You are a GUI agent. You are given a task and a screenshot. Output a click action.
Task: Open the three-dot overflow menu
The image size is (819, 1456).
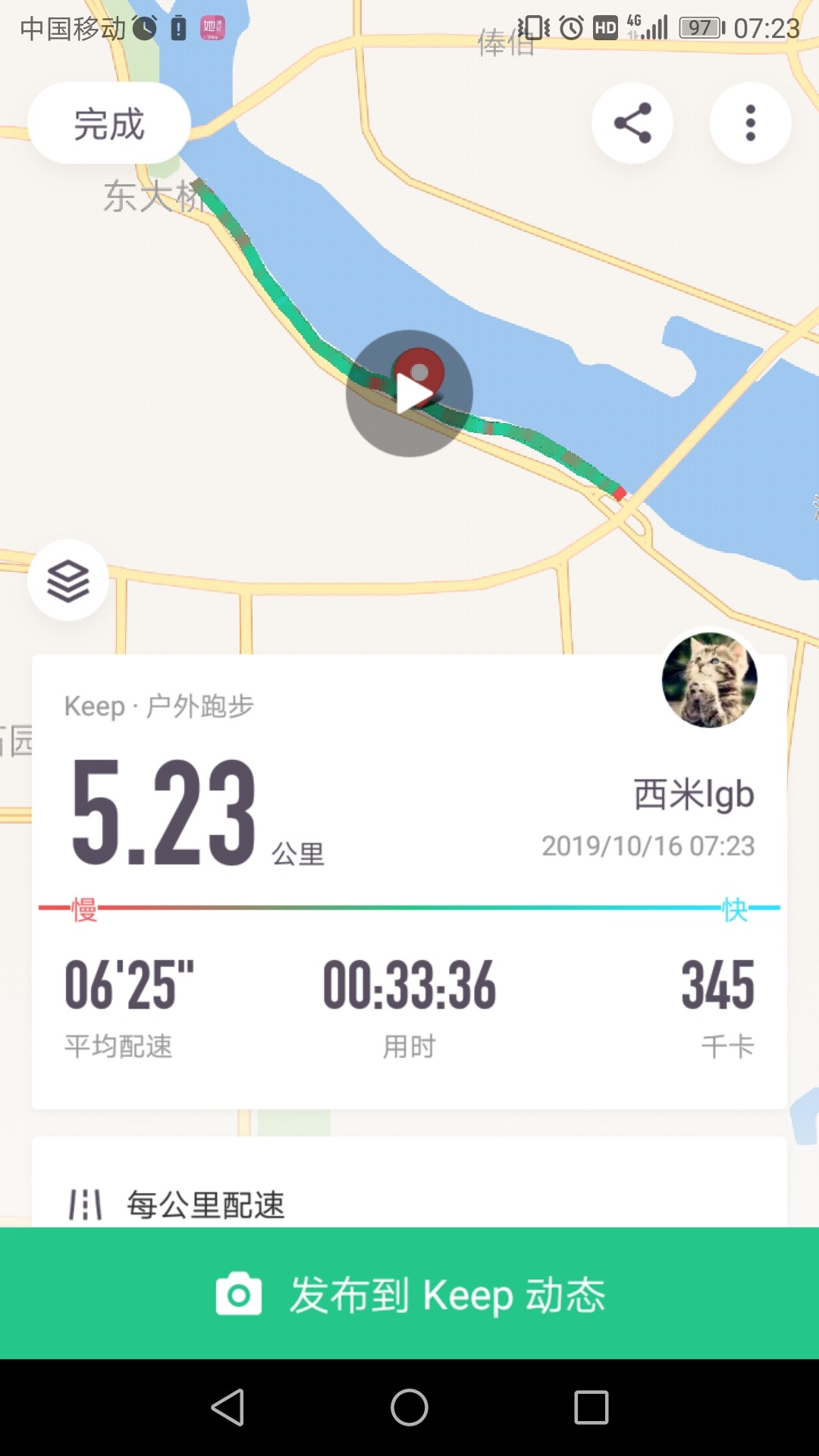(750, 123)
